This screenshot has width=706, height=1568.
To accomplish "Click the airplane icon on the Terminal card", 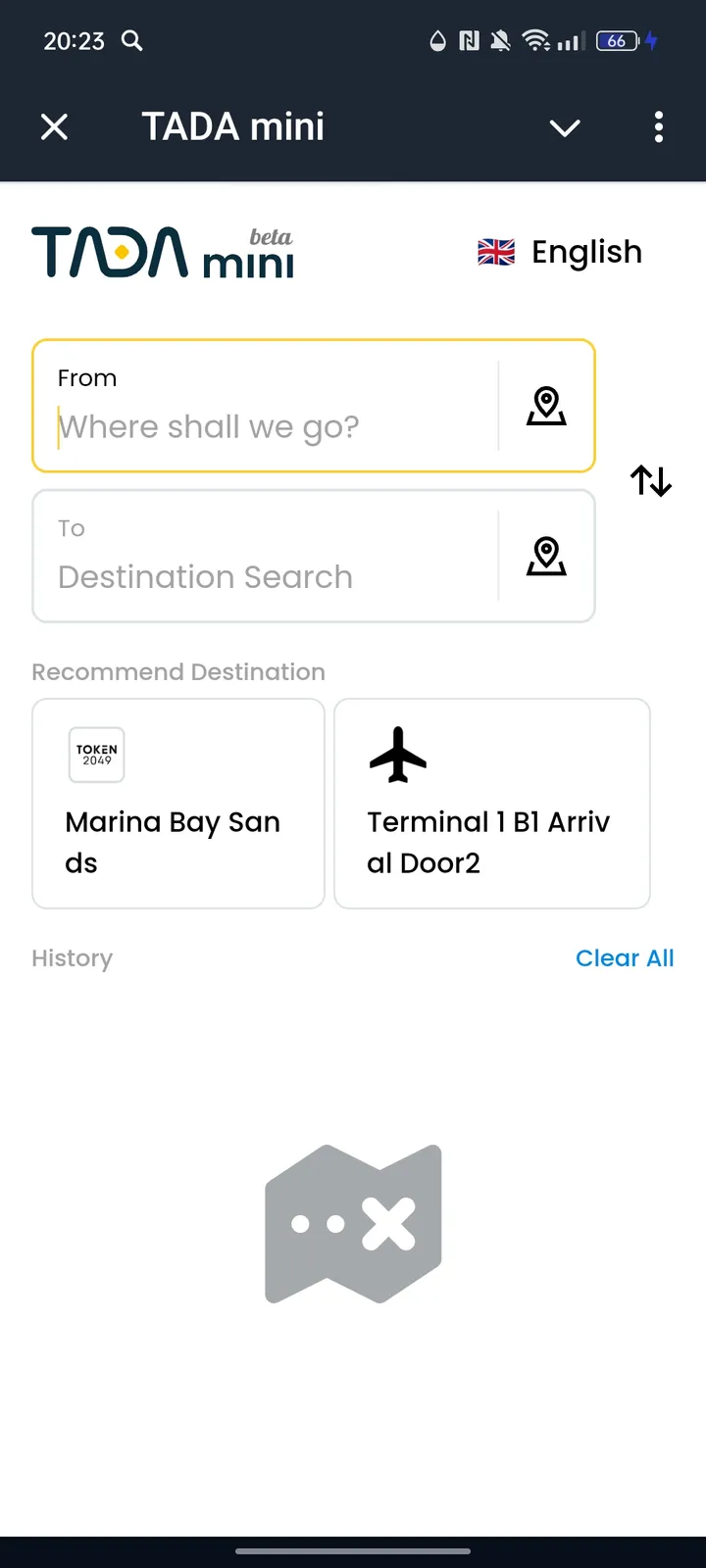I will click(398, 754).
